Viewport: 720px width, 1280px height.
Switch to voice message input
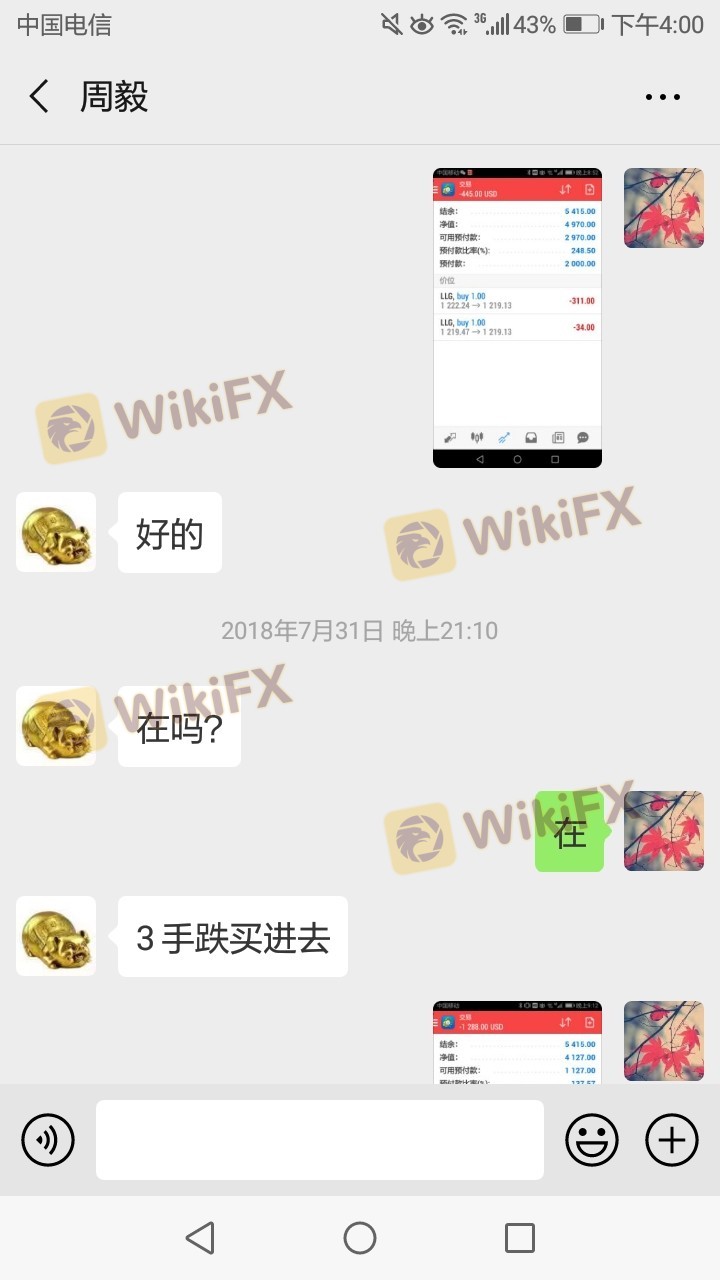click(x=48, y=1140)
